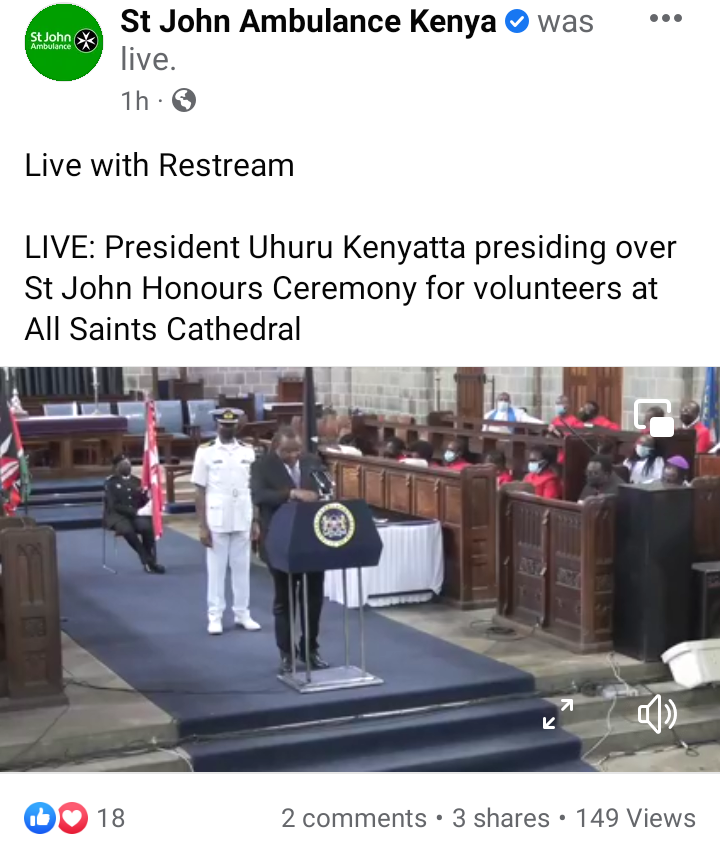
Task: Unmute the video with the speaker icon
Action: [657, 714]
